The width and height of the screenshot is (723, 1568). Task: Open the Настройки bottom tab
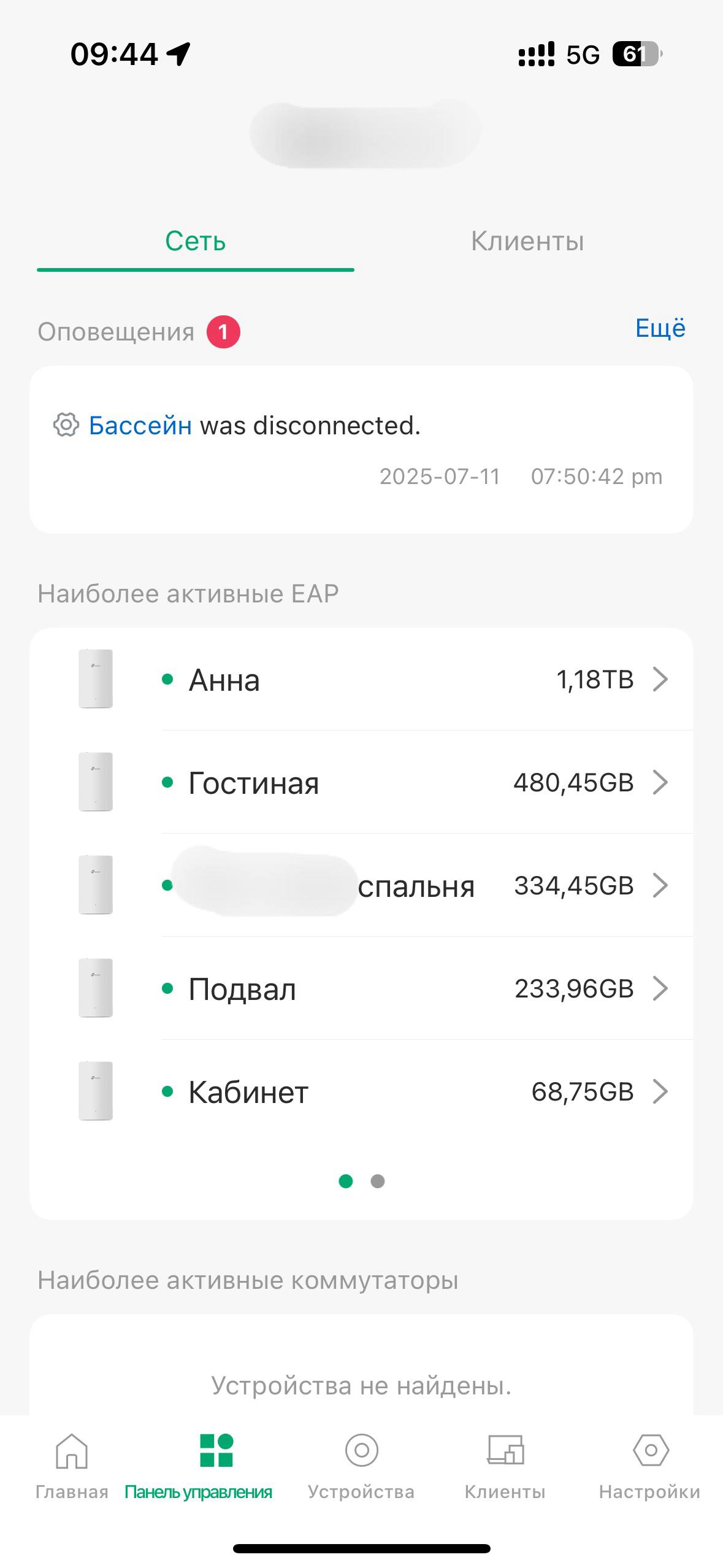point(650,1467)
